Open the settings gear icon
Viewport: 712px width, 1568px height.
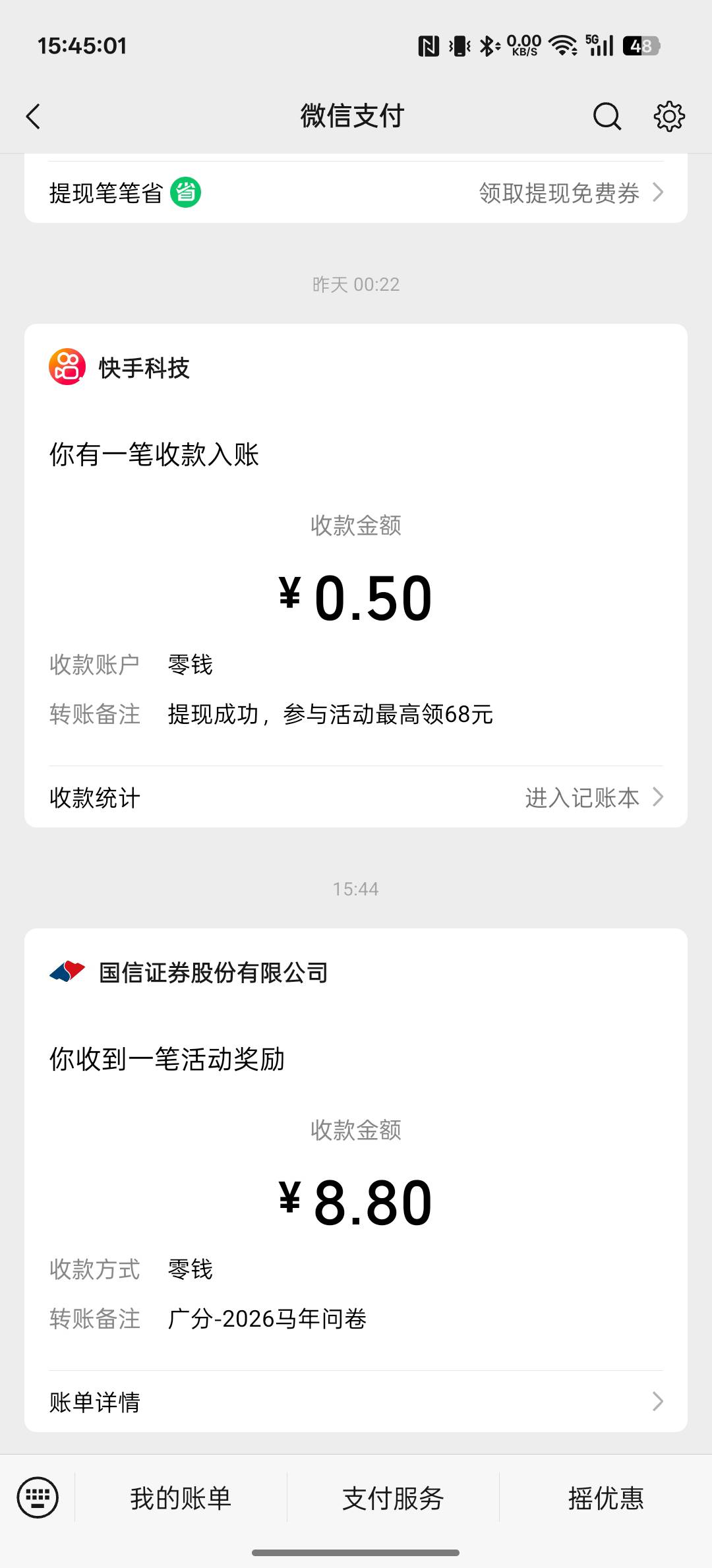tap(668, 117)
